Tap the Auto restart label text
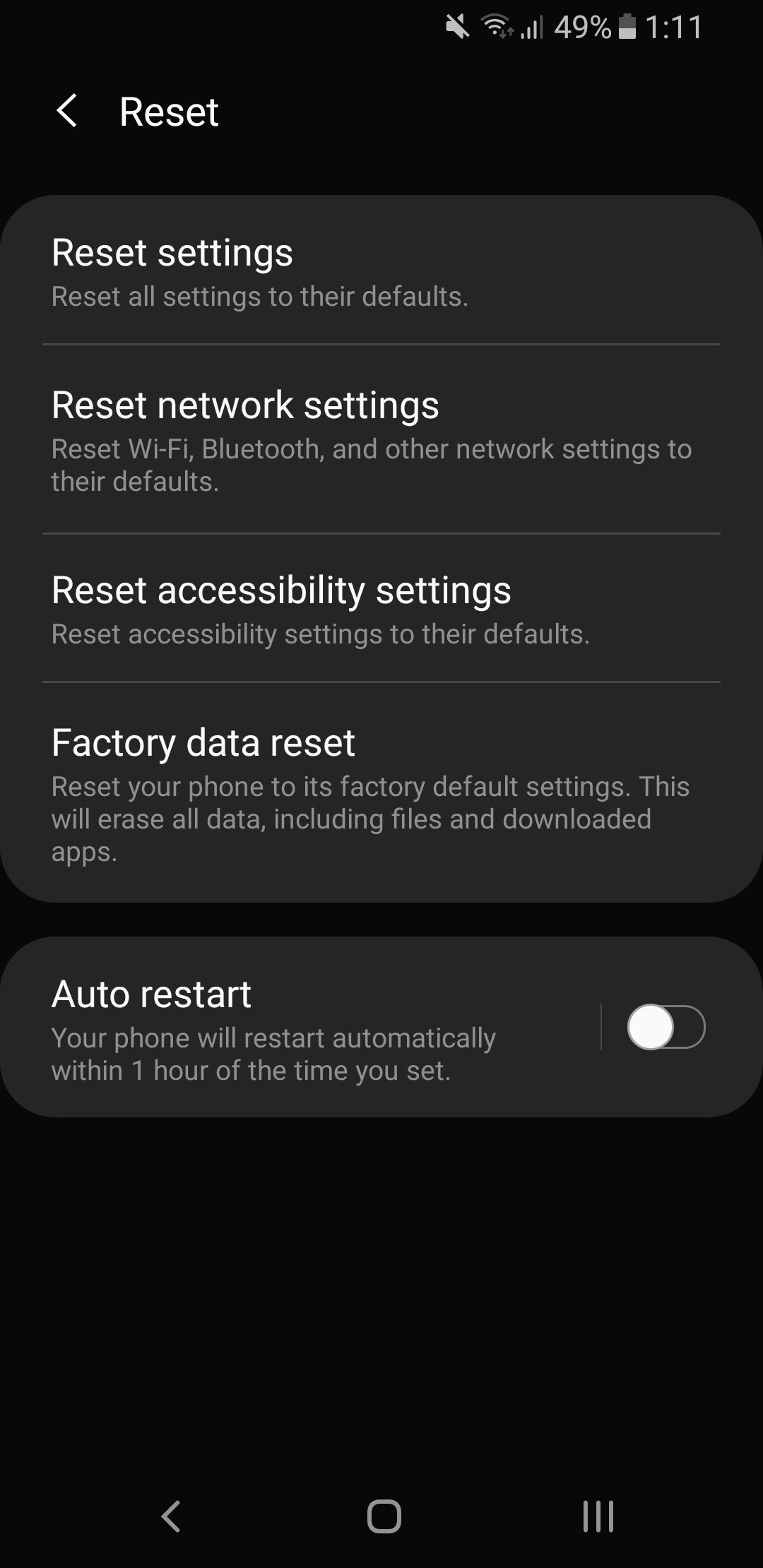 150,993
